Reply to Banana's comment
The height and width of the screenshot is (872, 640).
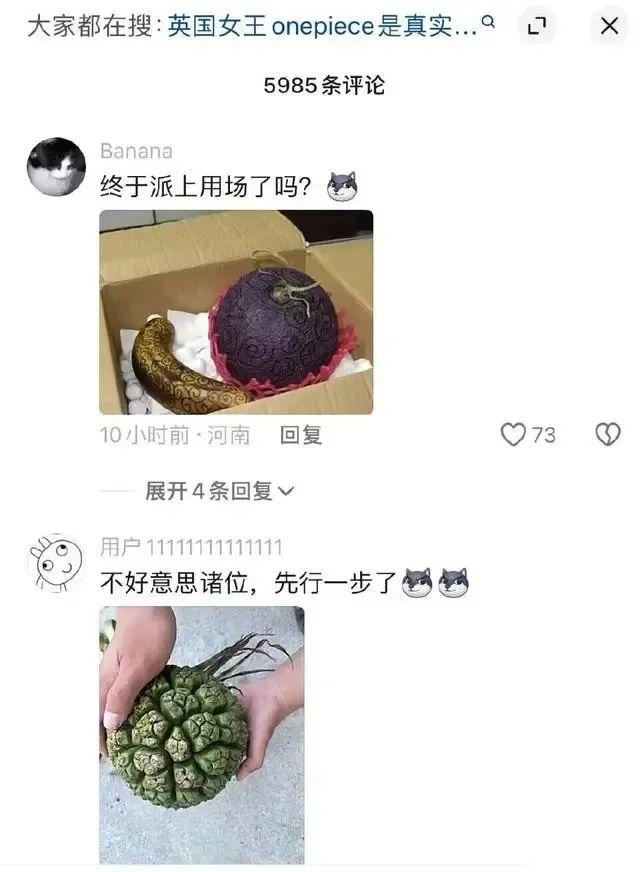[300, 435]
